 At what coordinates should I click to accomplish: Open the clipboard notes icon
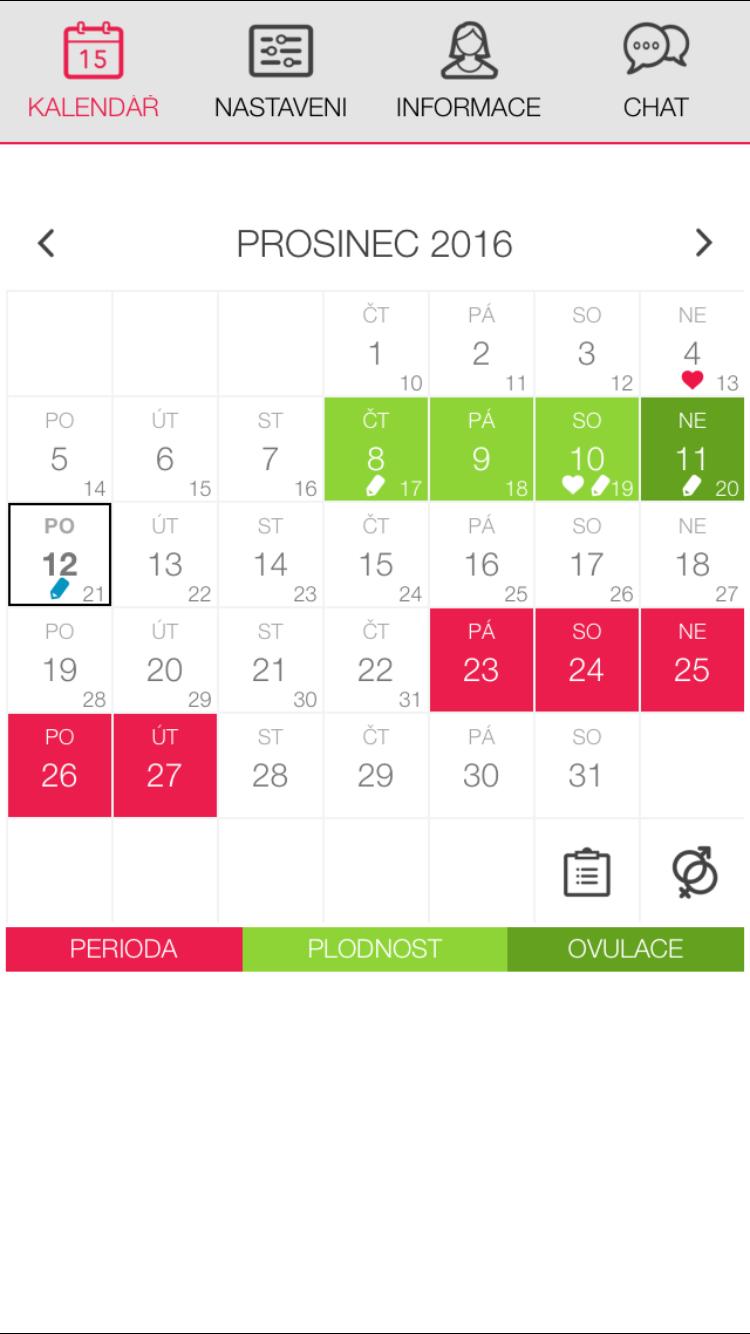tap(586, 872)
